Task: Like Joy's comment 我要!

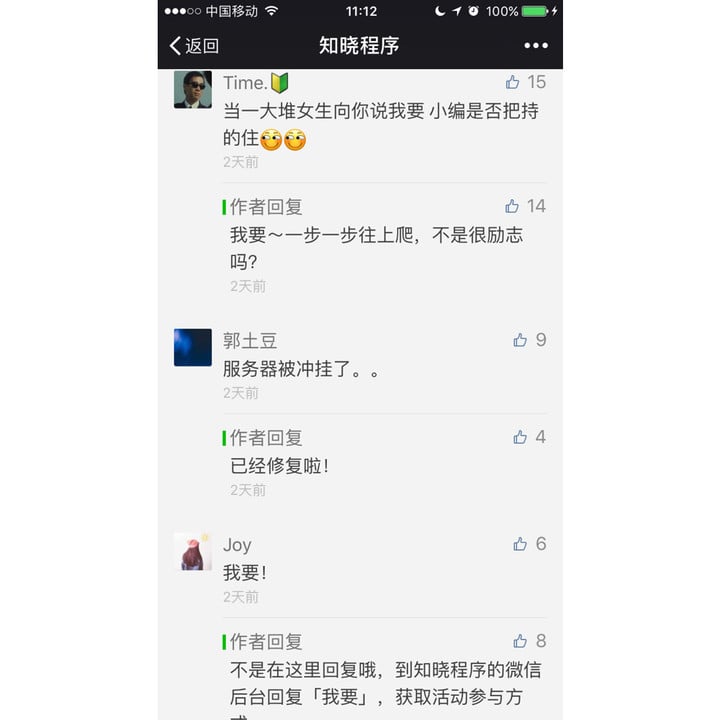Action: coord(520,544)
